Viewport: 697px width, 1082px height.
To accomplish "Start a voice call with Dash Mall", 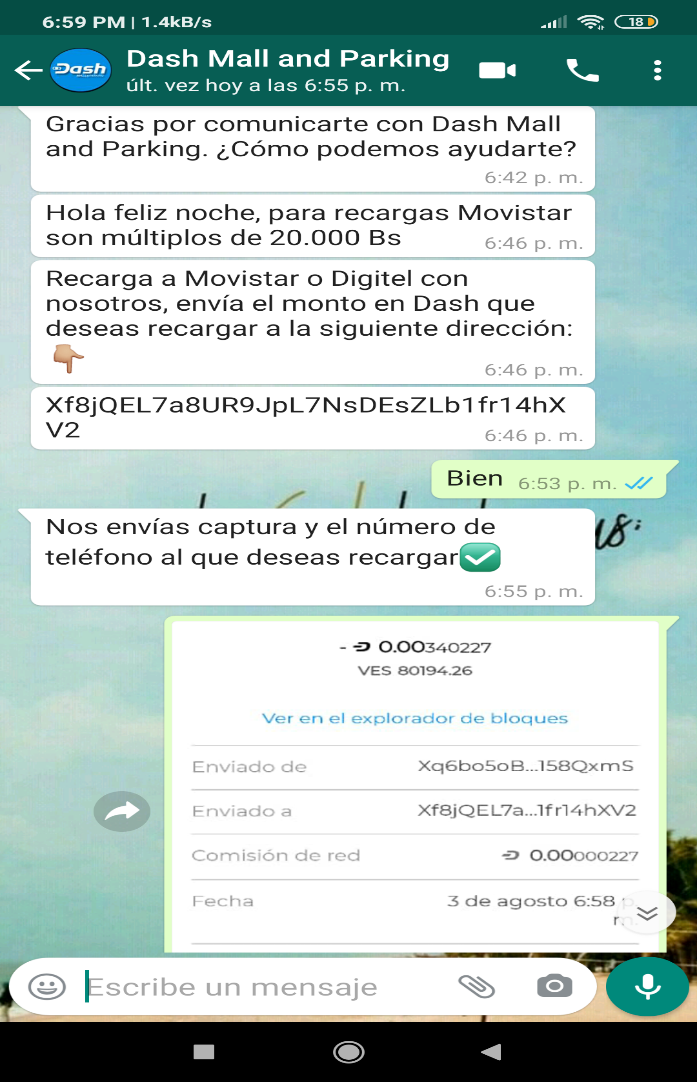I will (582, 70).
